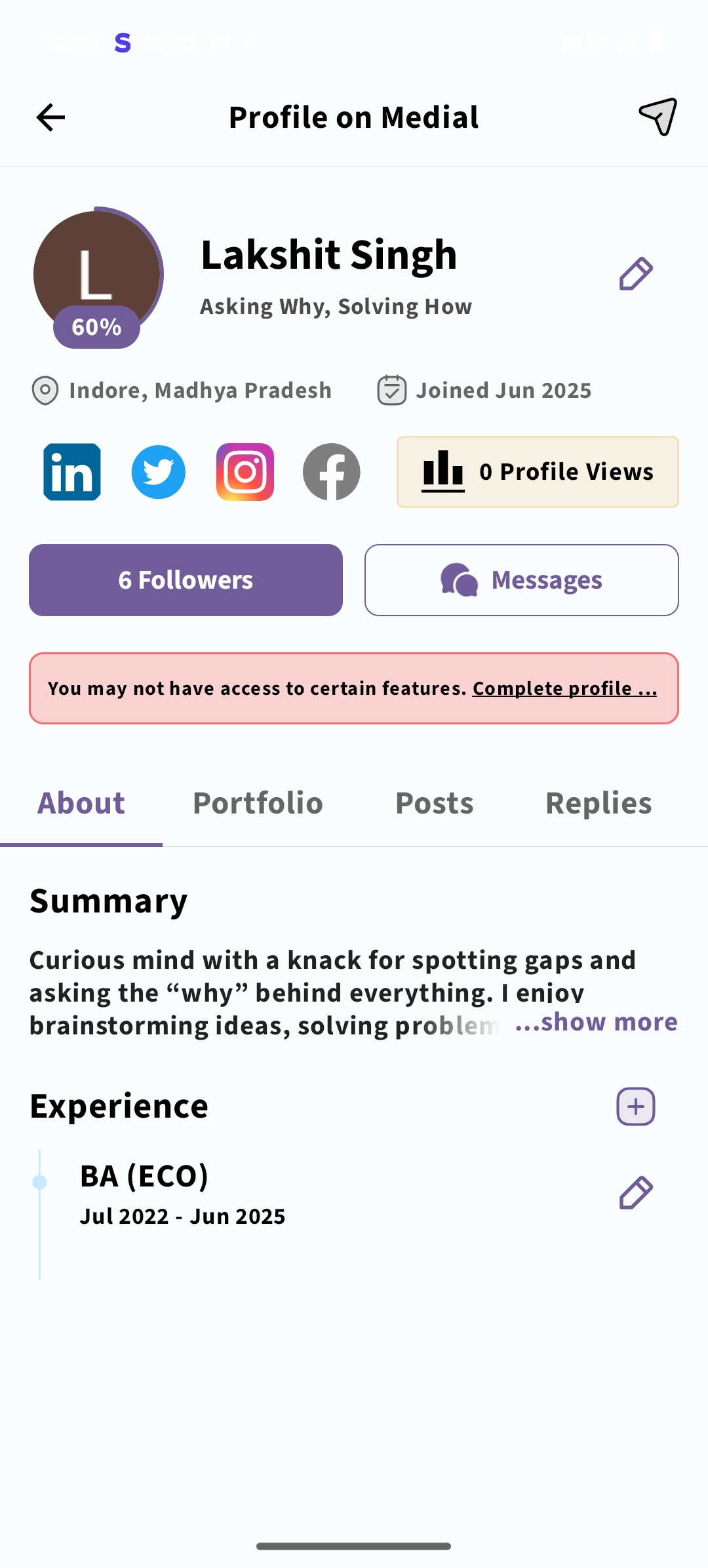Tap the Complete profile link
Screen dimensions: 708x1568
tap(564, 688)
